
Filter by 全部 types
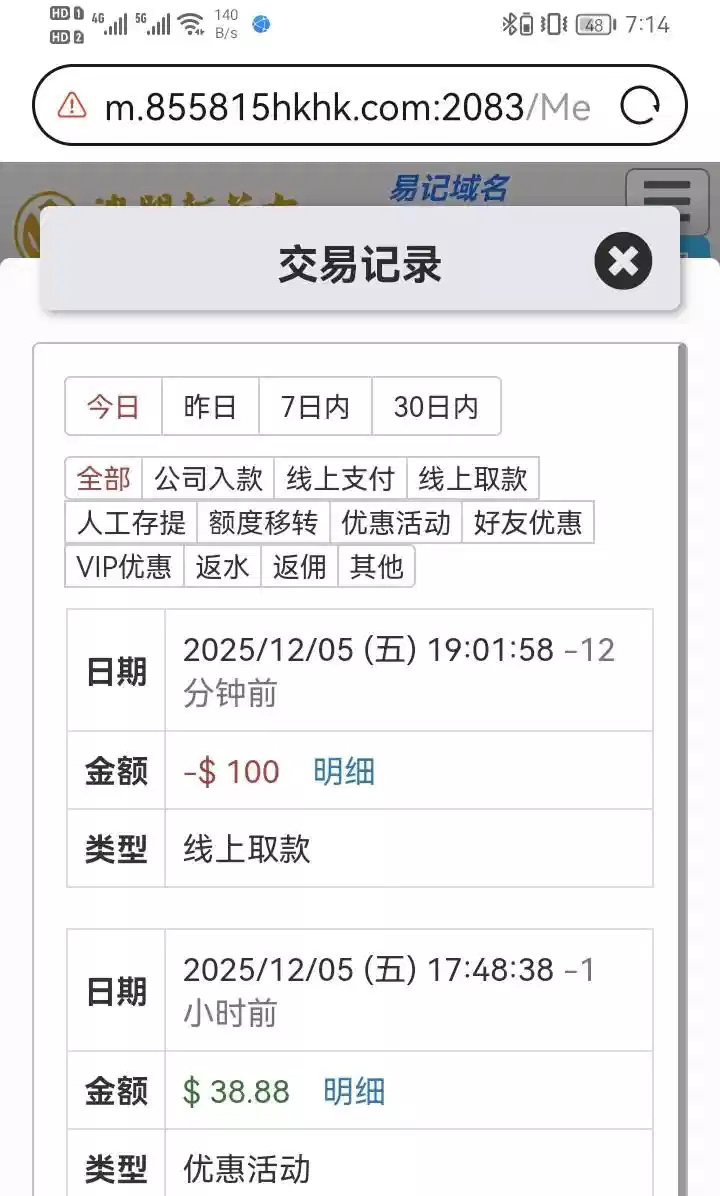tap(104, 479)
